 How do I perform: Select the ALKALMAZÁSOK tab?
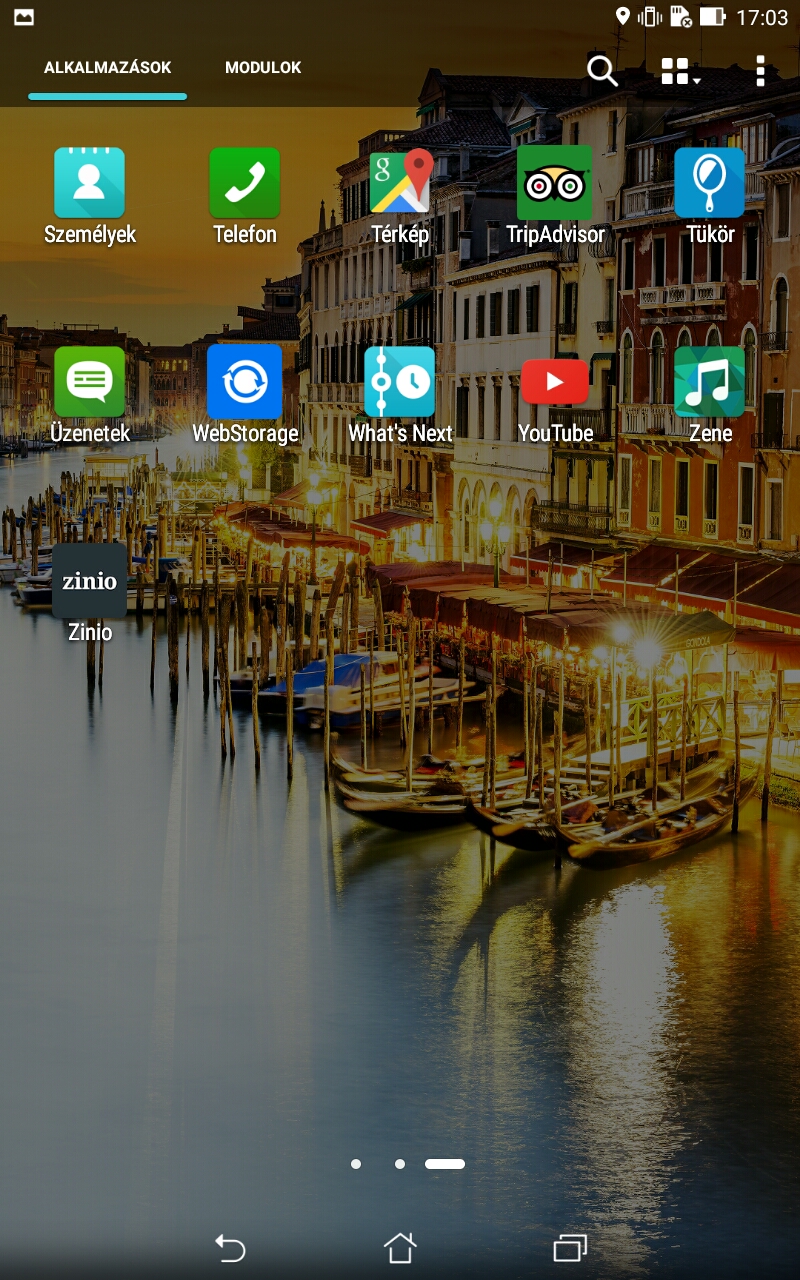tap(108, 68)
